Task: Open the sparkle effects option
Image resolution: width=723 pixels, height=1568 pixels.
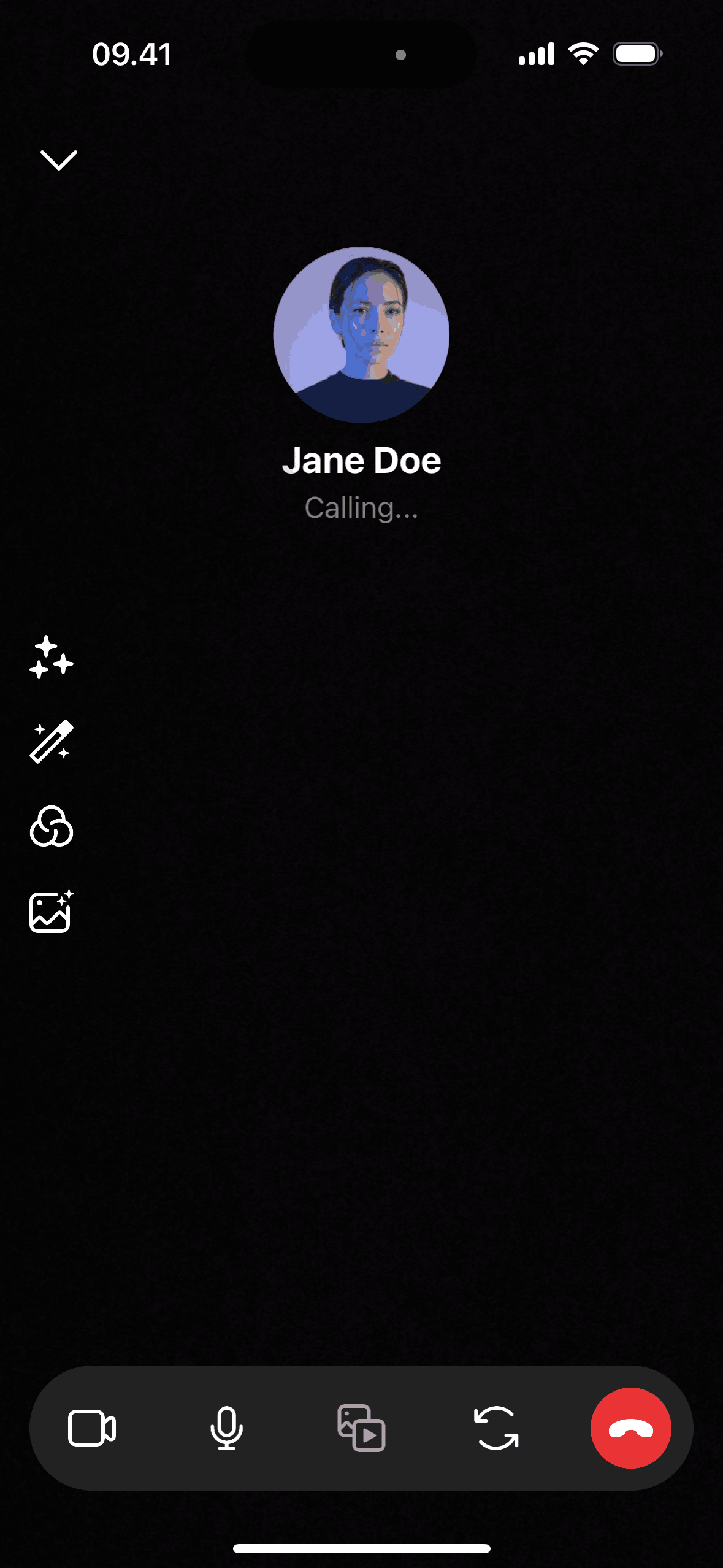Action: point(52,658)
